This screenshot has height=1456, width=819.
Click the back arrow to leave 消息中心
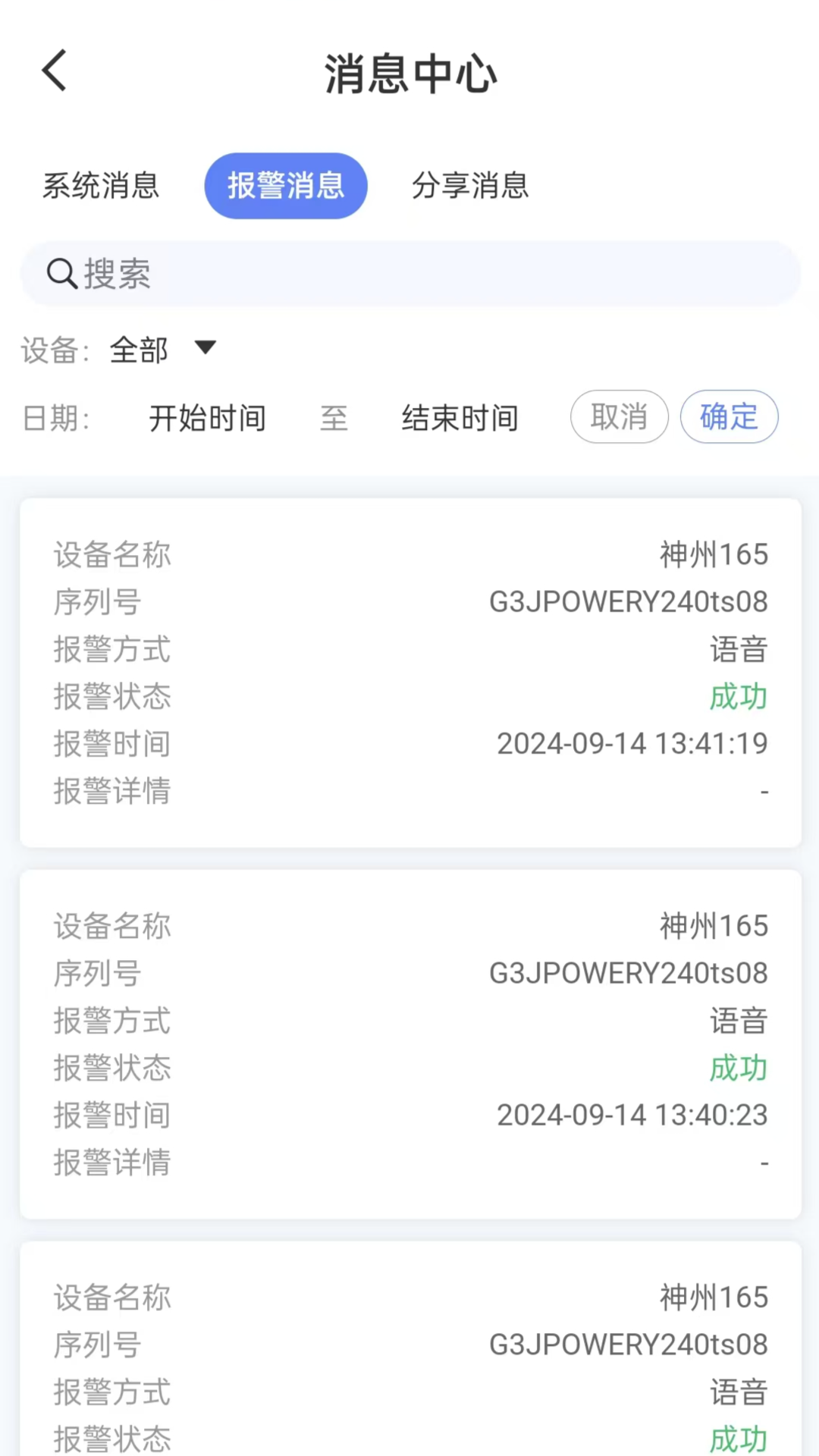point(53,70)
